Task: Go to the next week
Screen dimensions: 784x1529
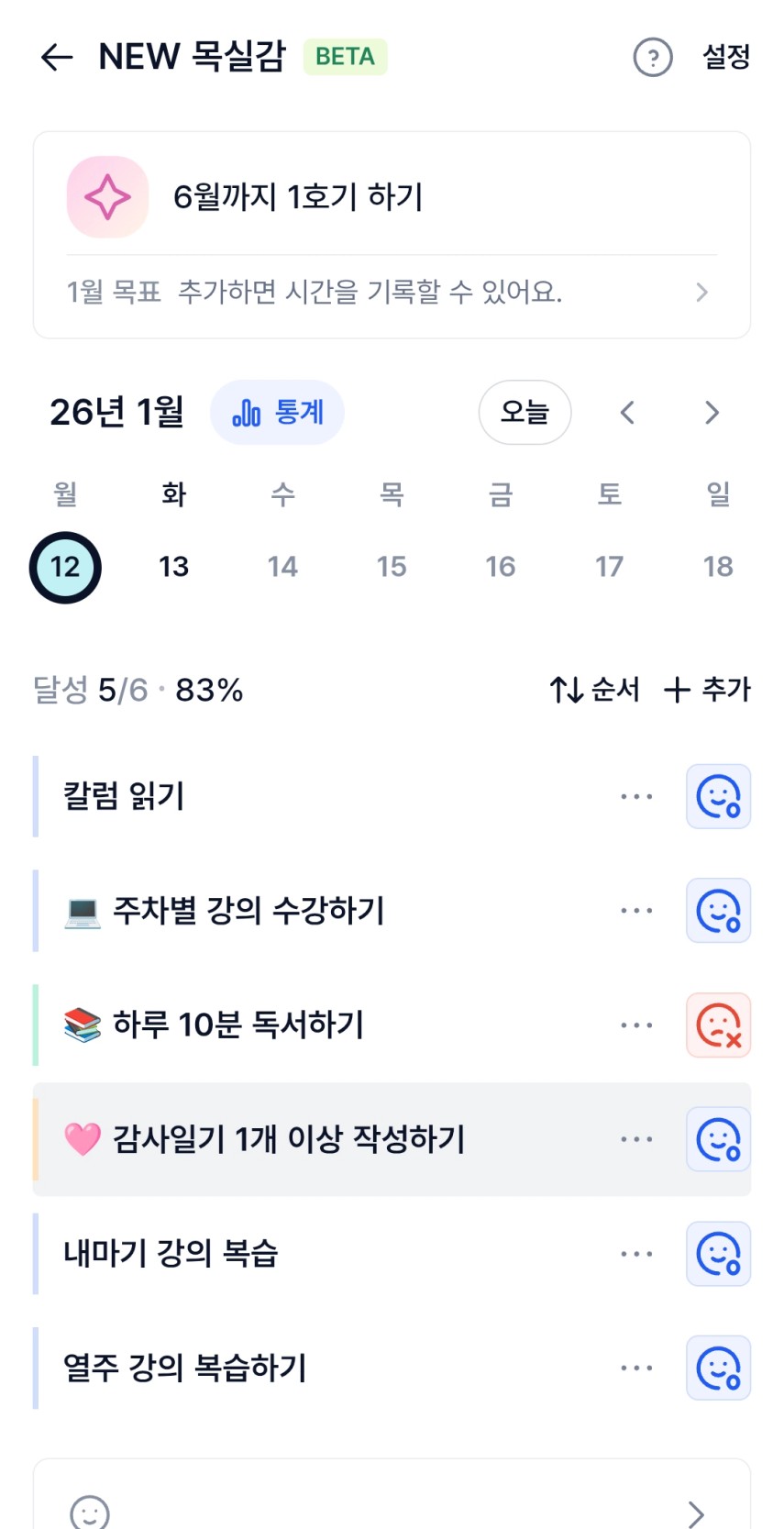Action: click(712, 413)
